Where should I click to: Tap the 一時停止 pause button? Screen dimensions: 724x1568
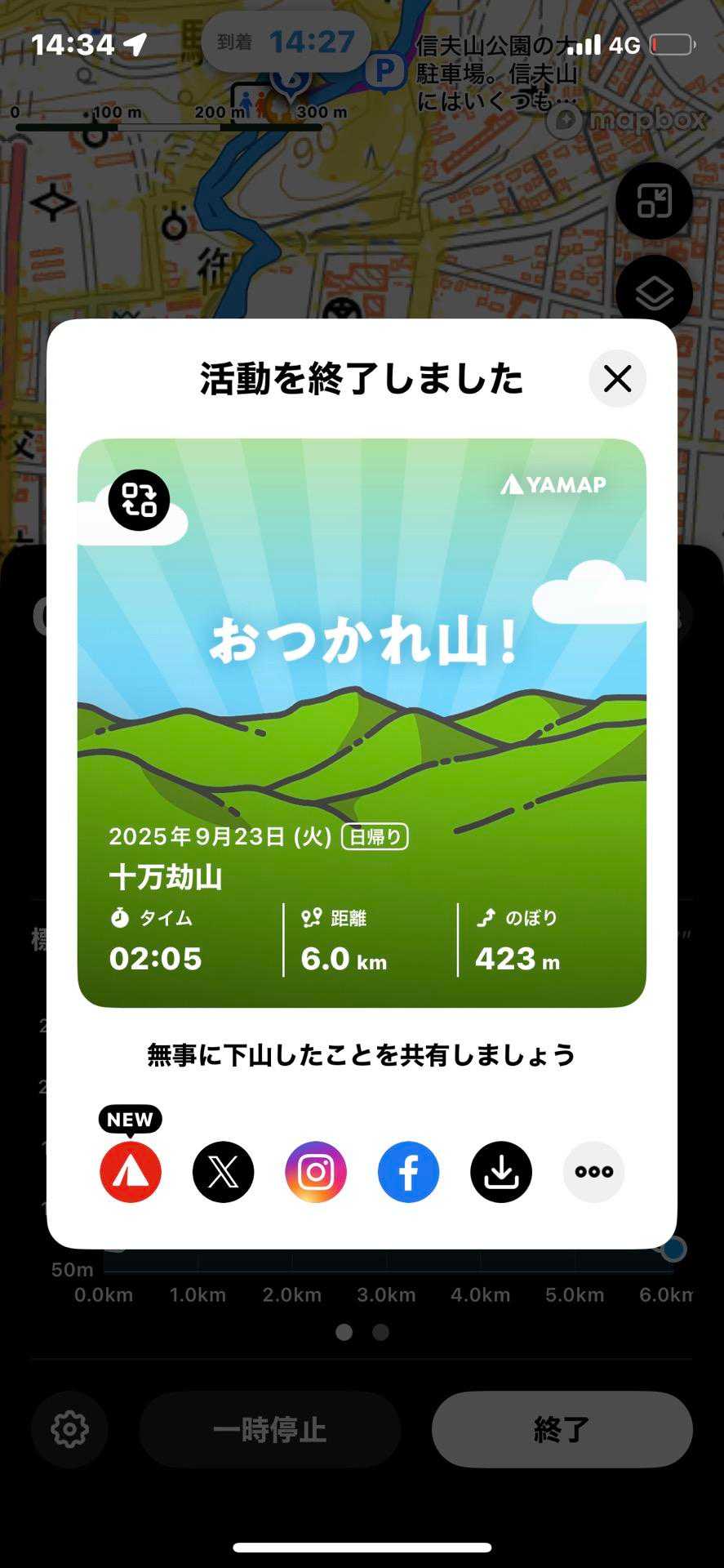point(269,1429)
